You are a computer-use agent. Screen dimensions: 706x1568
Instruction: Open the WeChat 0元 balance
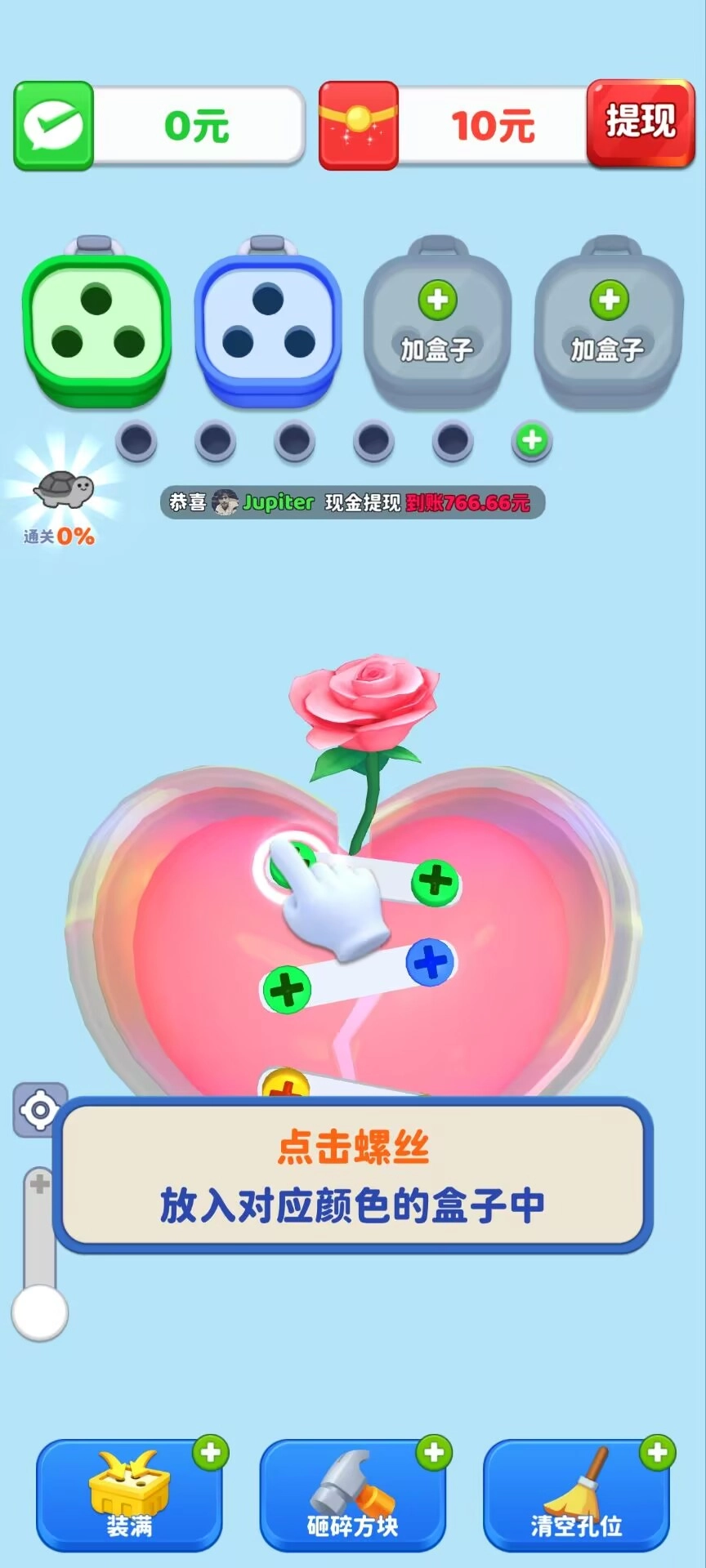coord(159,126)
